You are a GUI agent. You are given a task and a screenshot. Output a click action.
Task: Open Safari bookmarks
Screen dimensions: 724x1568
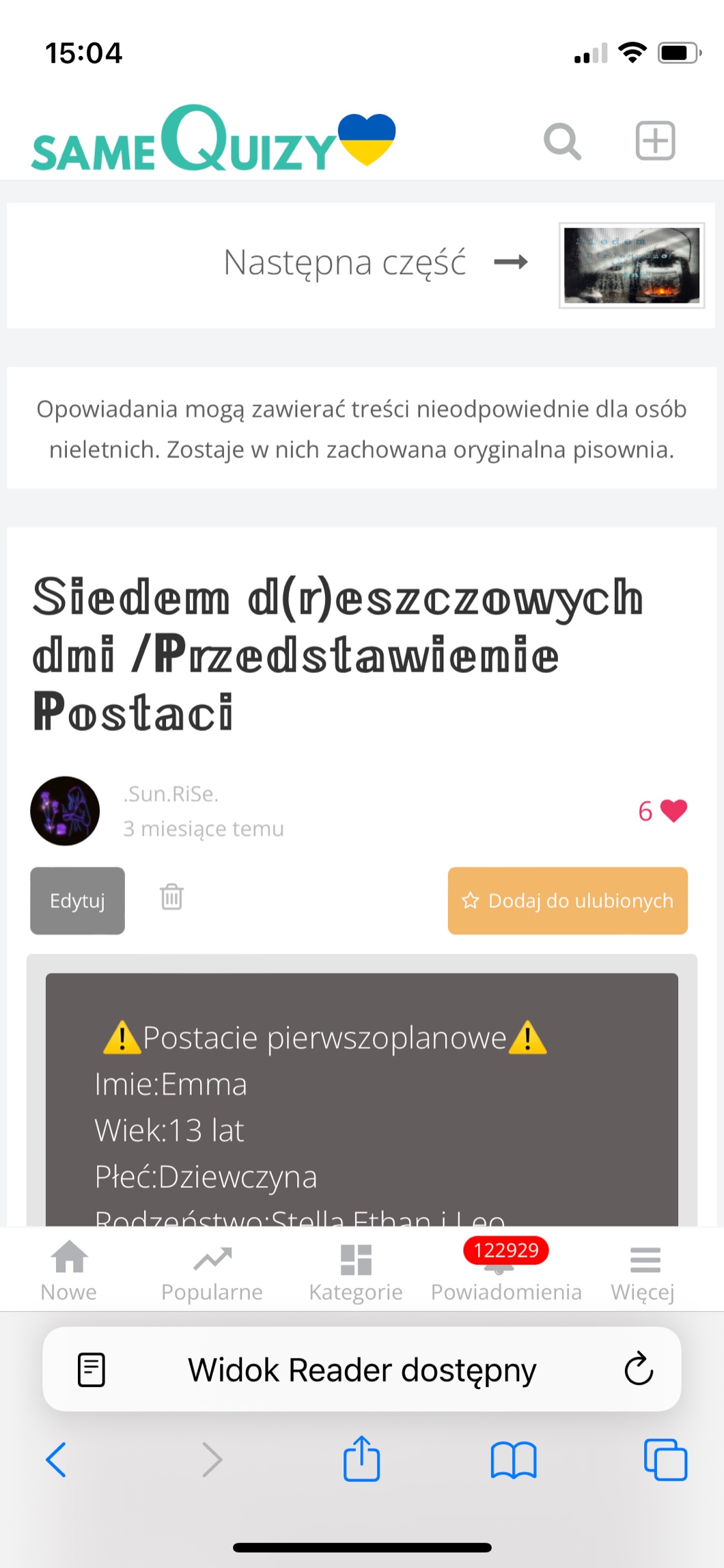point(513,1459)
